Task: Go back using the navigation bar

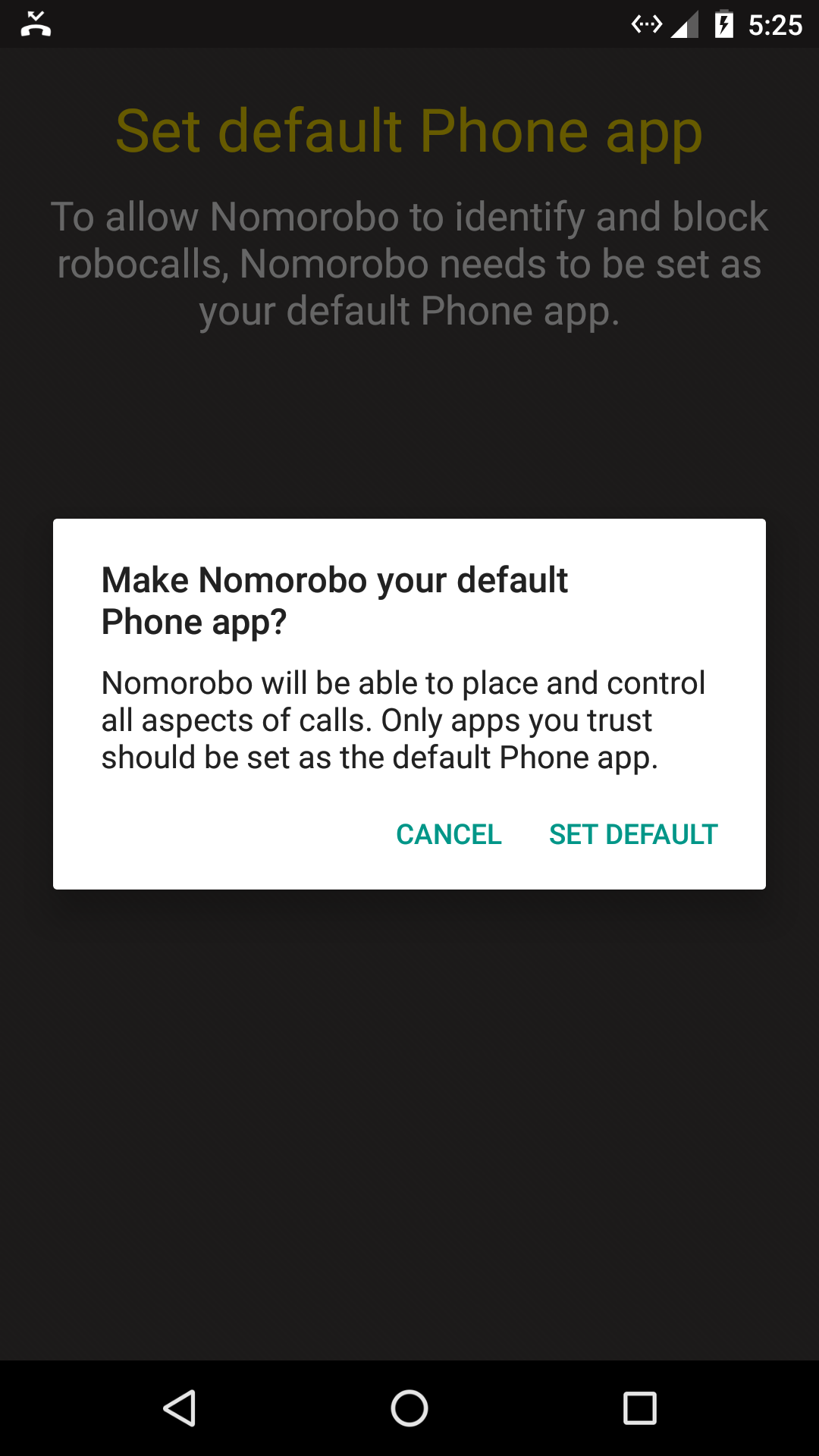Action: (180, 1408)
